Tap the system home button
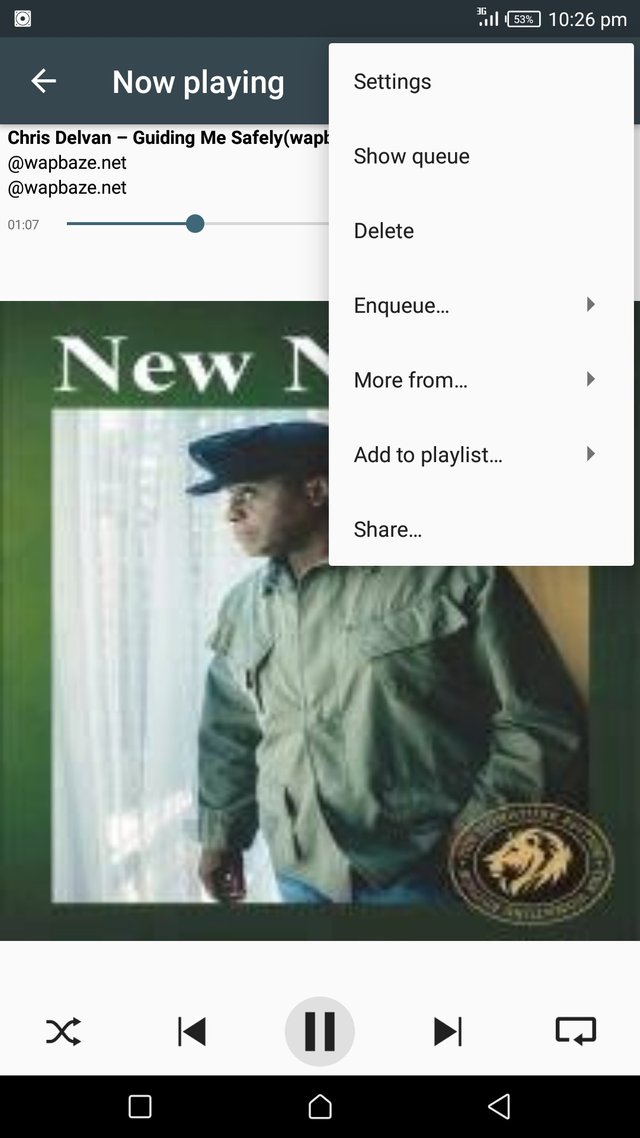640x1138 pixels. point(320,1106)
